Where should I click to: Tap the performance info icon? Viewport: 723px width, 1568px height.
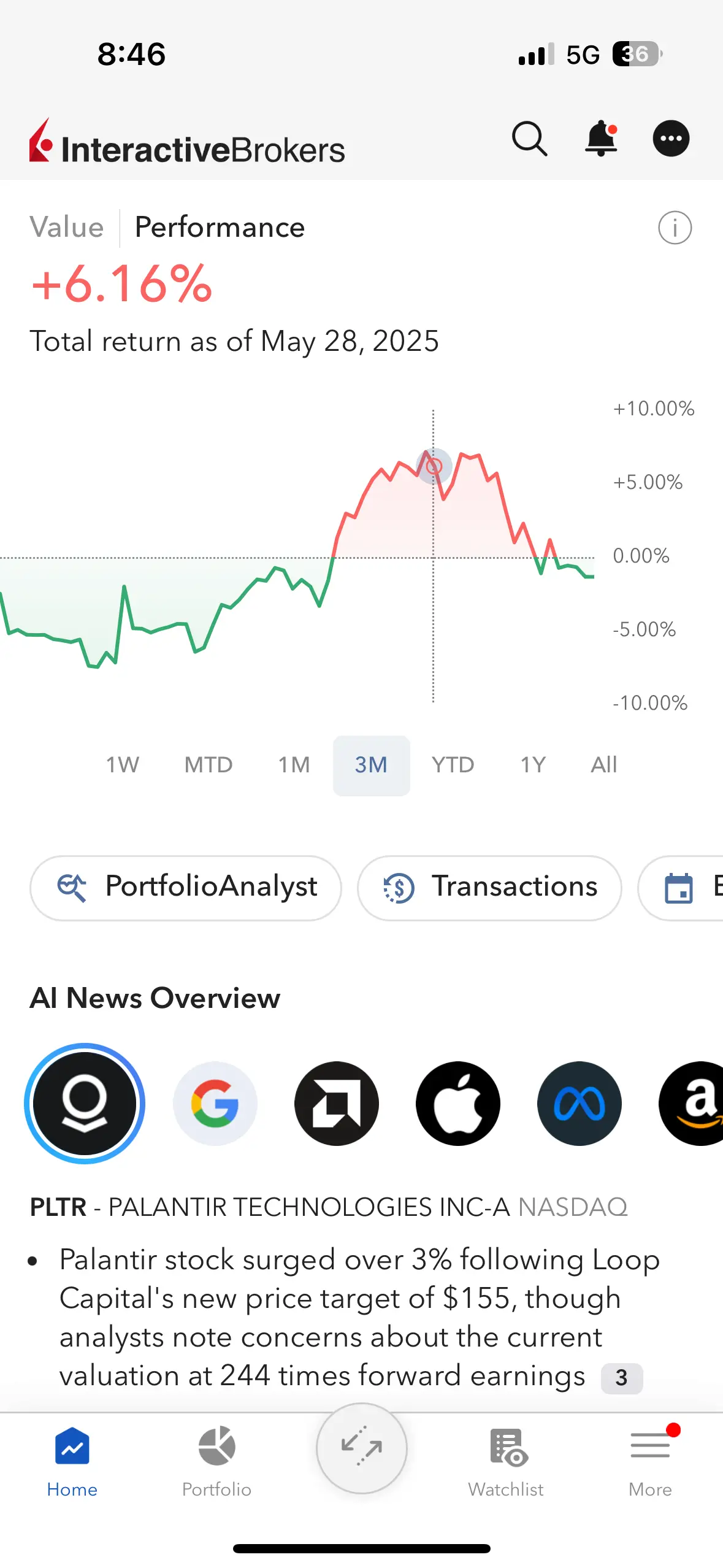(675, 228)
